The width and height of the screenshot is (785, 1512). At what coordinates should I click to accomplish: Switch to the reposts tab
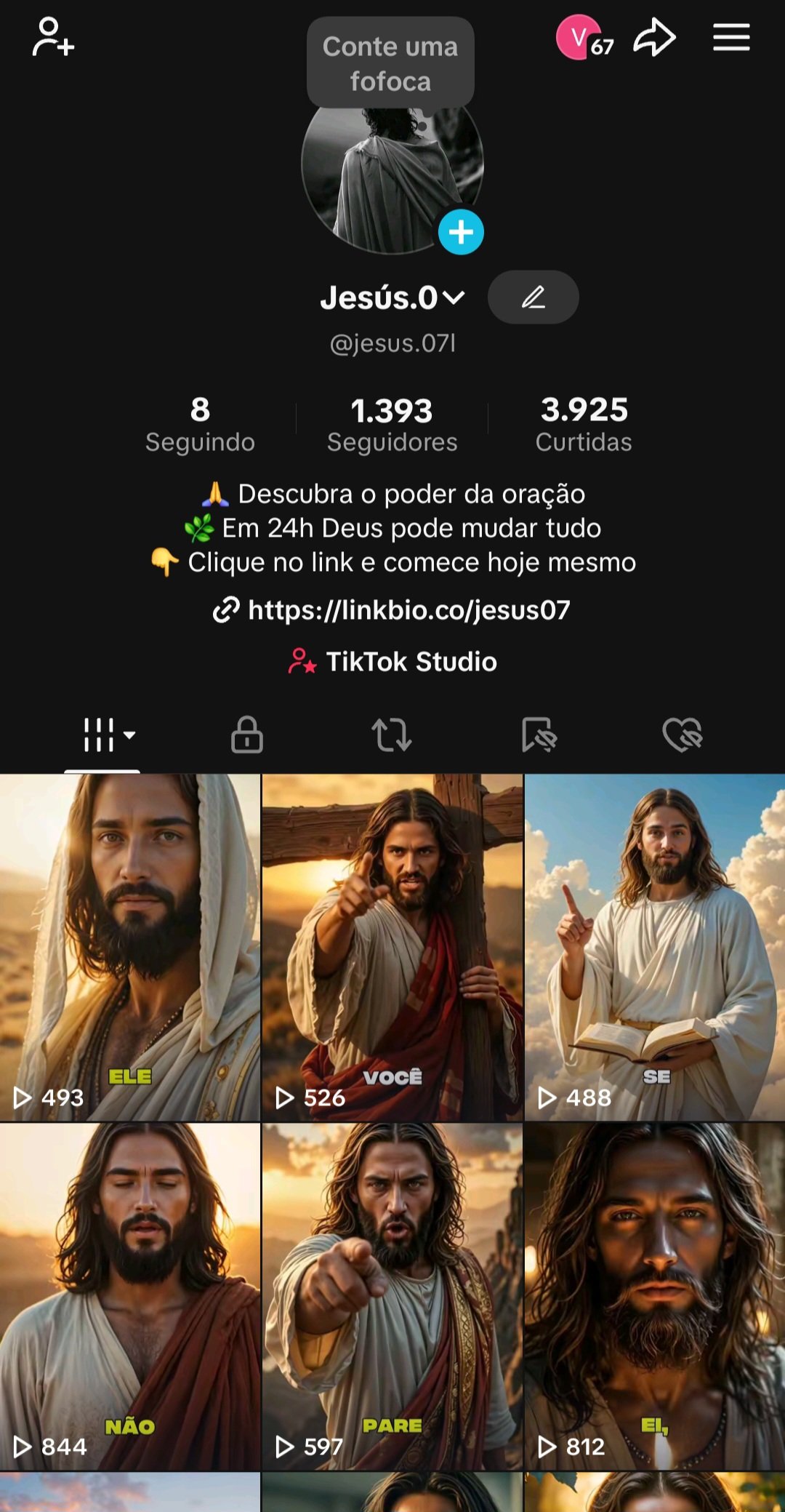click(x=392, y=734)
